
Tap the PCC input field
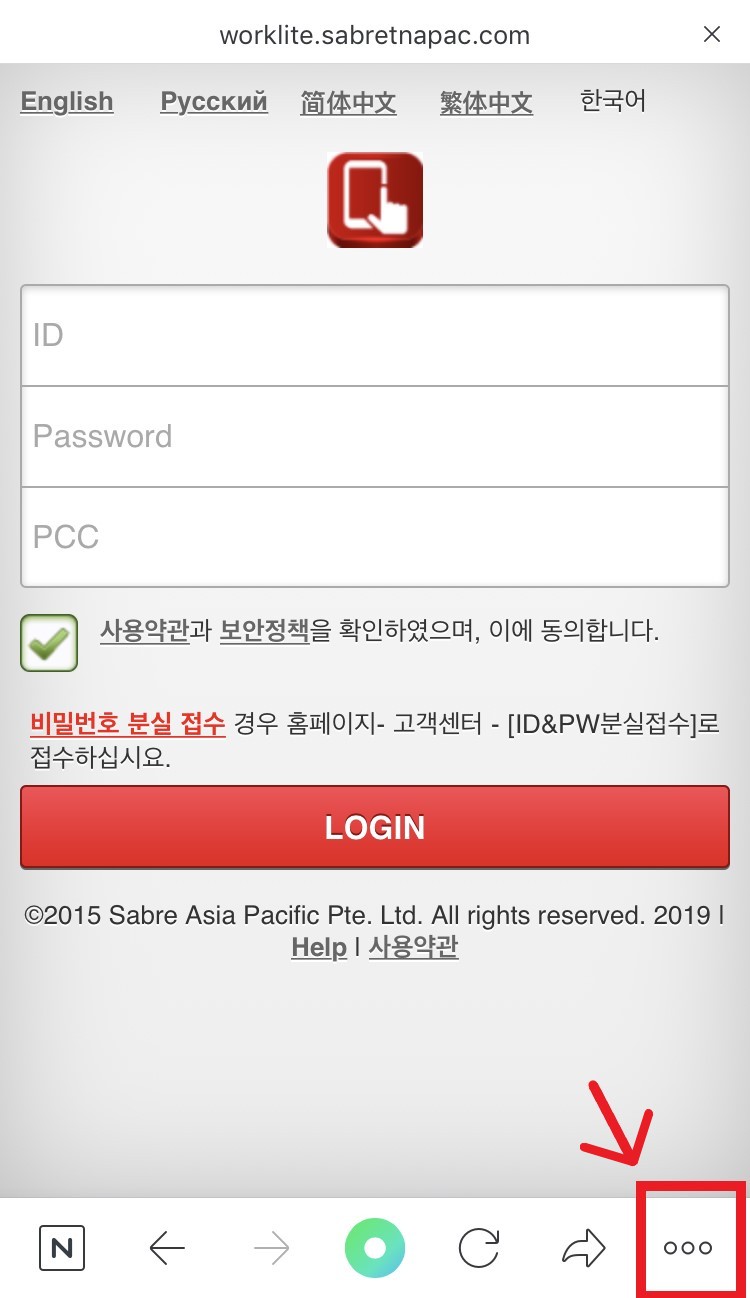[x=375, y=537]
